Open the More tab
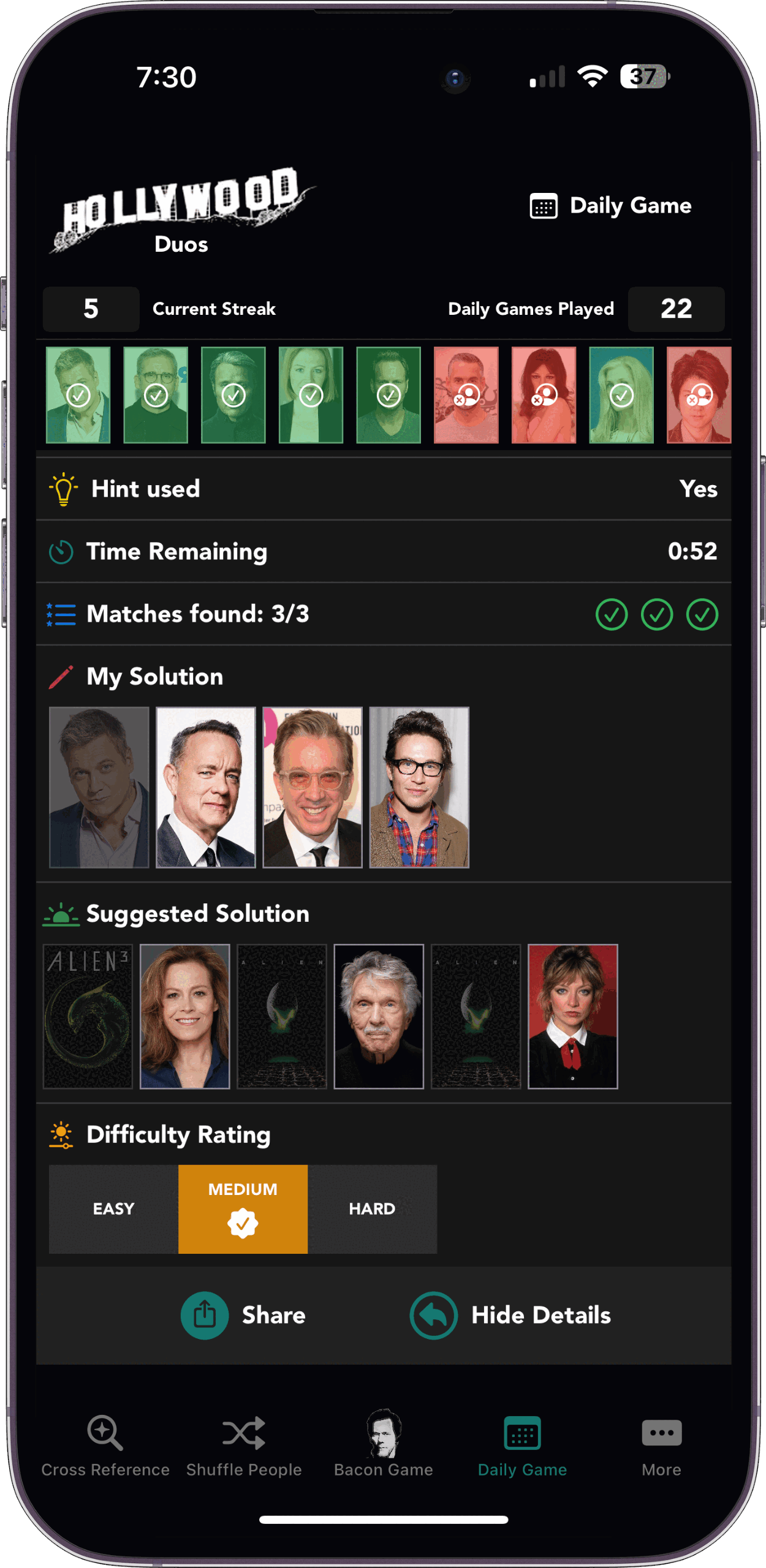Image resolution: width=766 pixels, height=1568 pixels. 661,1445
